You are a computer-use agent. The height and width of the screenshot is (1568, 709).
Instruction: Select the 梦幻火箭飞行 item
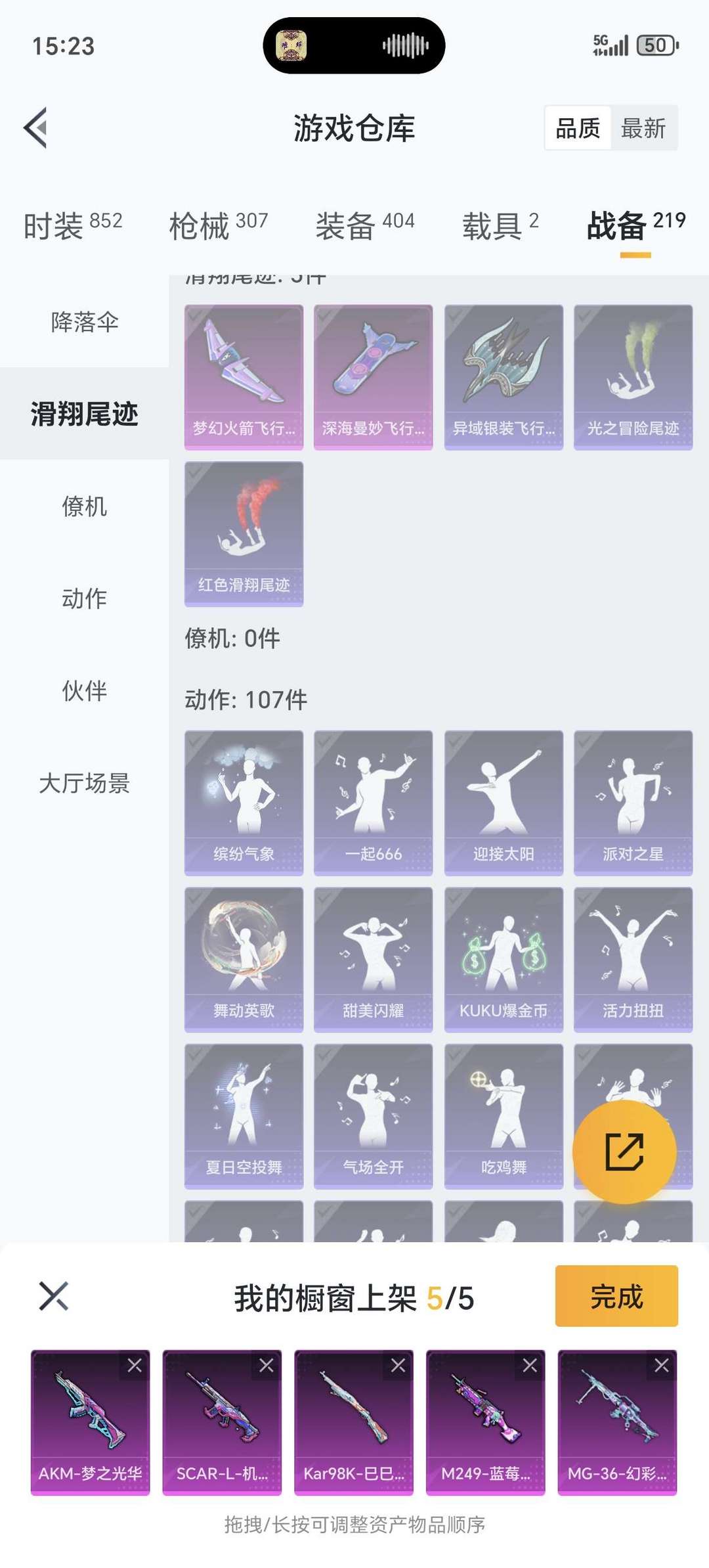click(x=244, y=376)
